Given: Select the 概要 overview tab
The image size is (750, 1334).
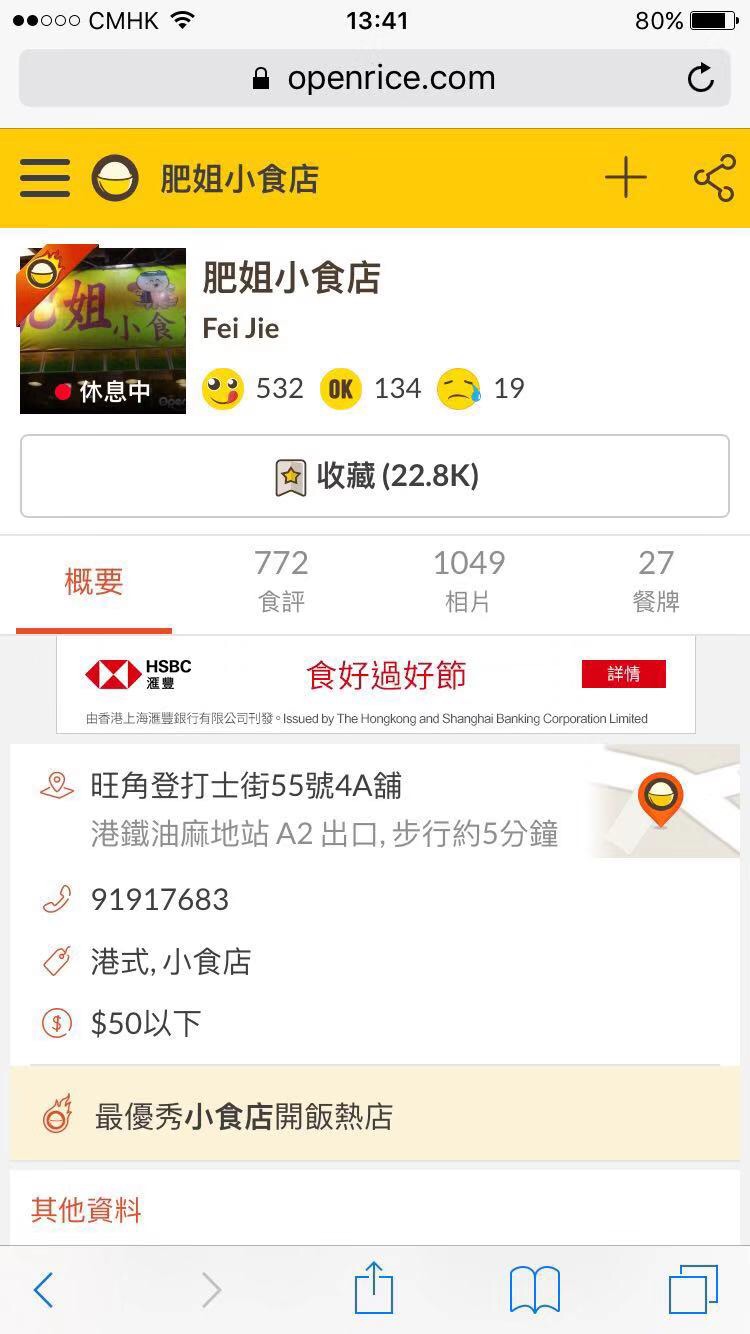Looking at the screenshot, I should pyautogui.click(x=94, y=582).
